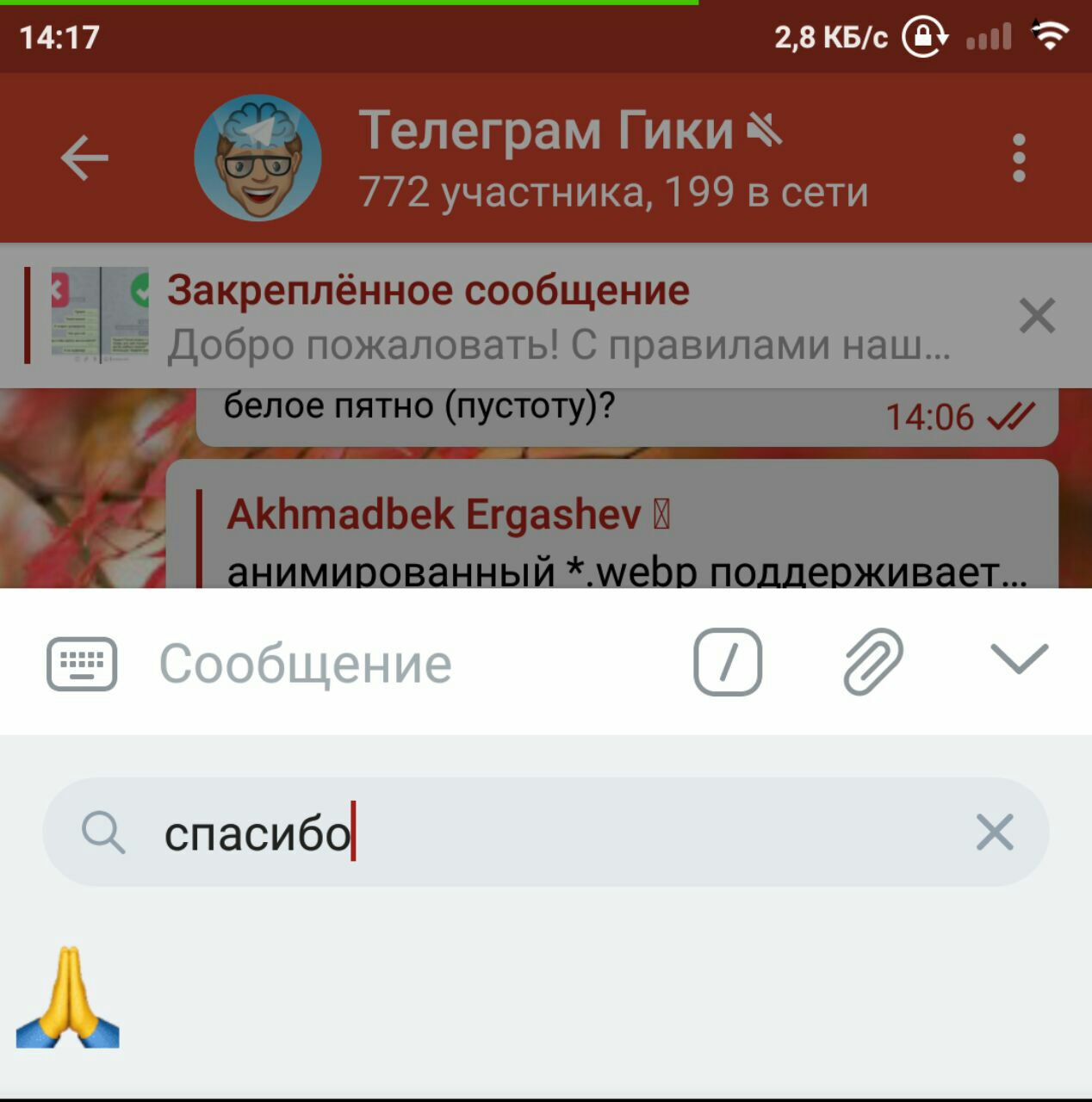Screen dimensions: 1092x1102
Task: Open the three-dot overflow menu
Action: tap(1019, 158)
